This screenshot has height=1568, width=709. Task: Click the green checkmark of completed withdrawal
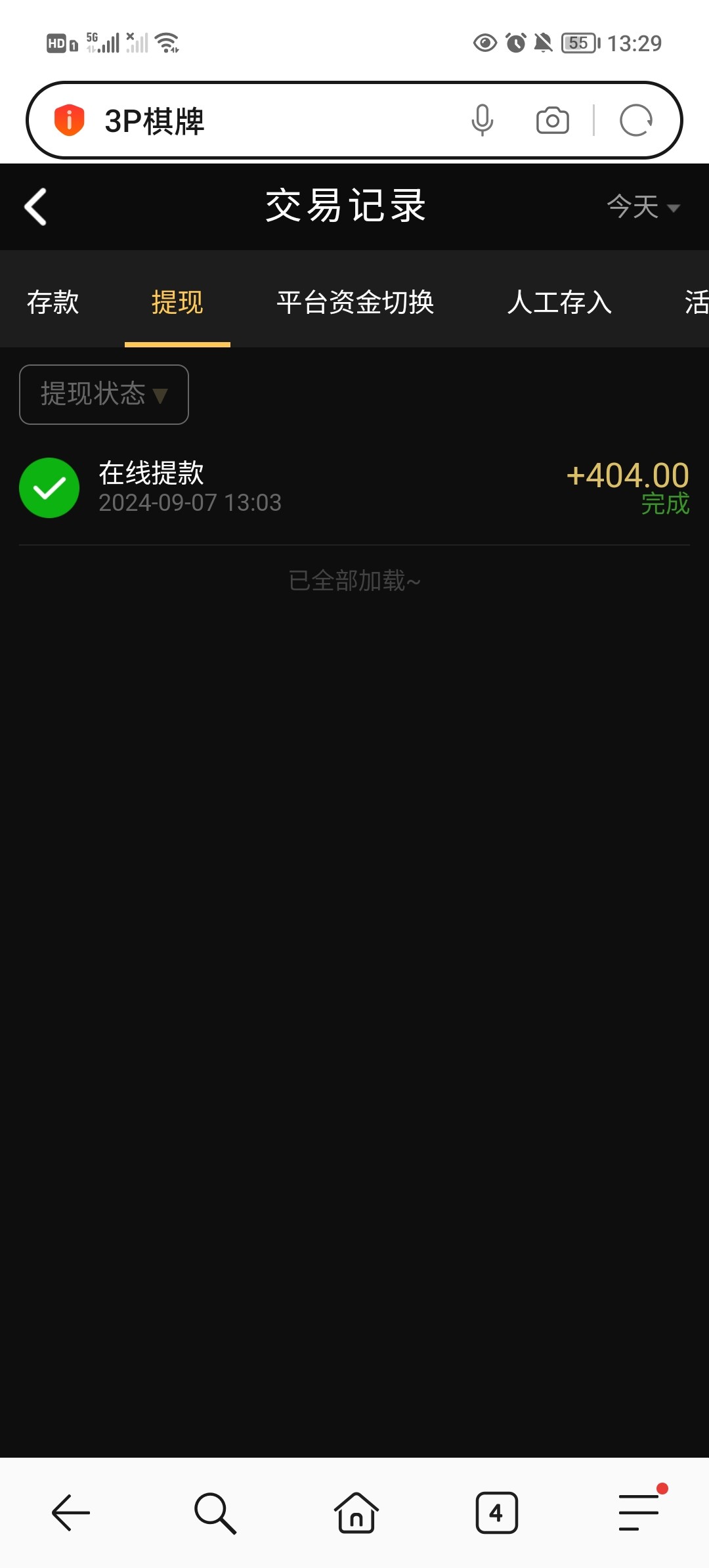[49, 489]
